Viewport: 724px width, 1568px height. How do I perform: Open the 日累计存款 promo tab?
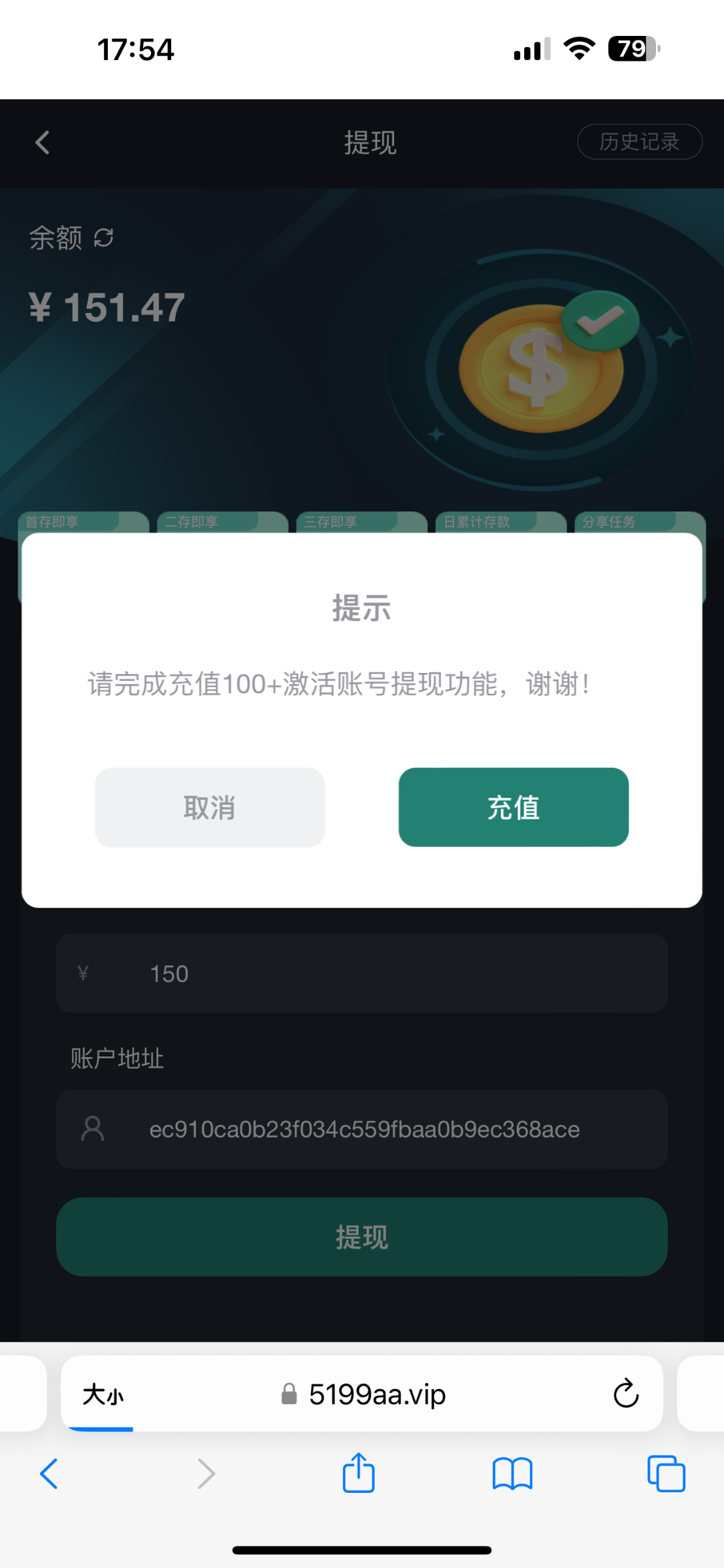pyautogui.click(x=487, y=522)
